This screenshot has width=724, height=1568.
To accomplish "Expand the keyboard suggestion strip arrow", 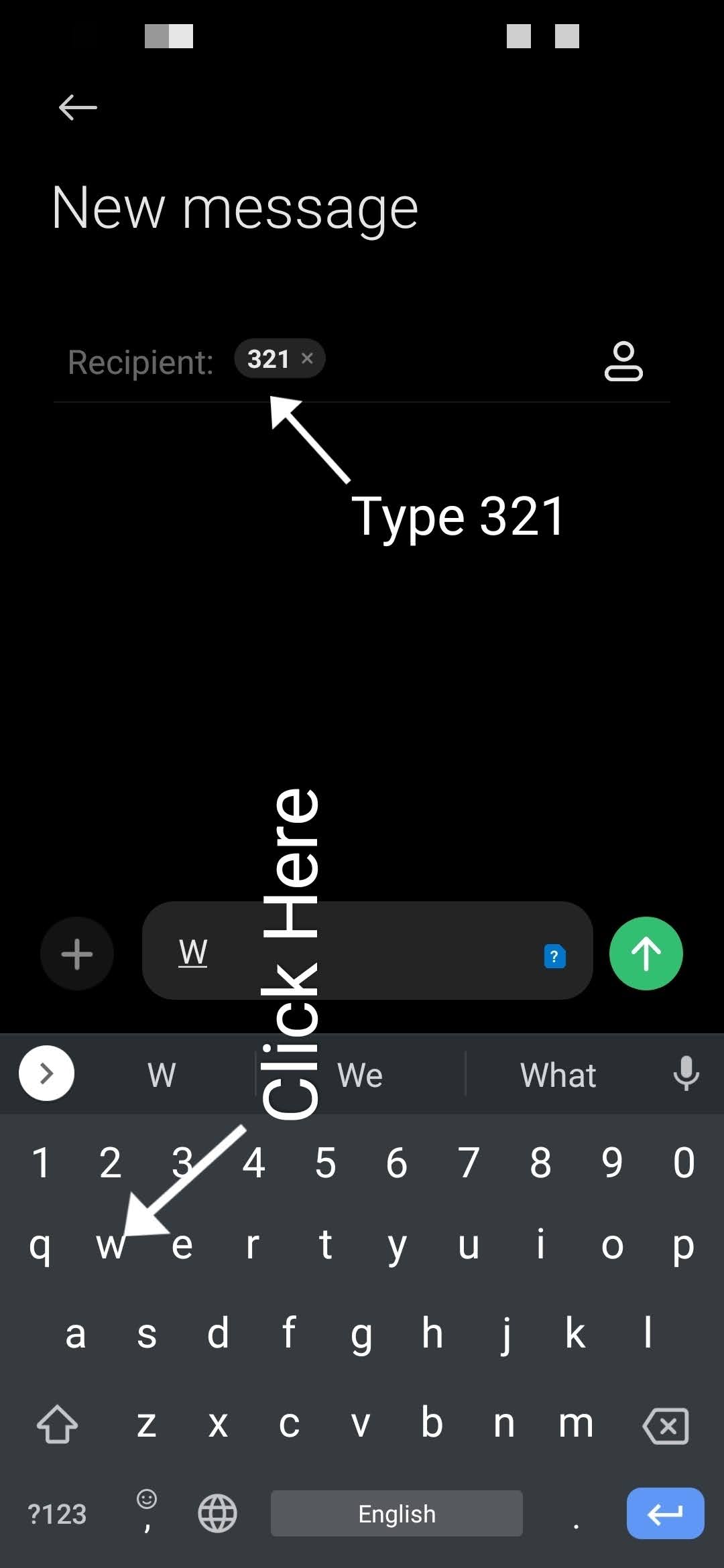I will pyautogui.click(x=46, y=1073).
